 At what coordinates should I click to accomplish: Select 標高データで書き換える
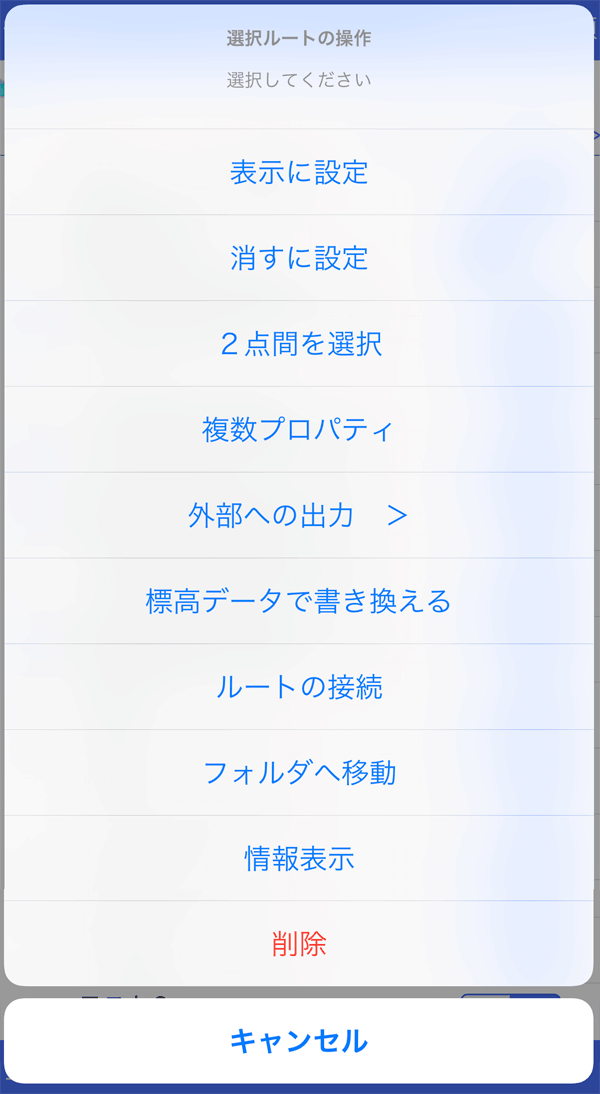[299, 601]
